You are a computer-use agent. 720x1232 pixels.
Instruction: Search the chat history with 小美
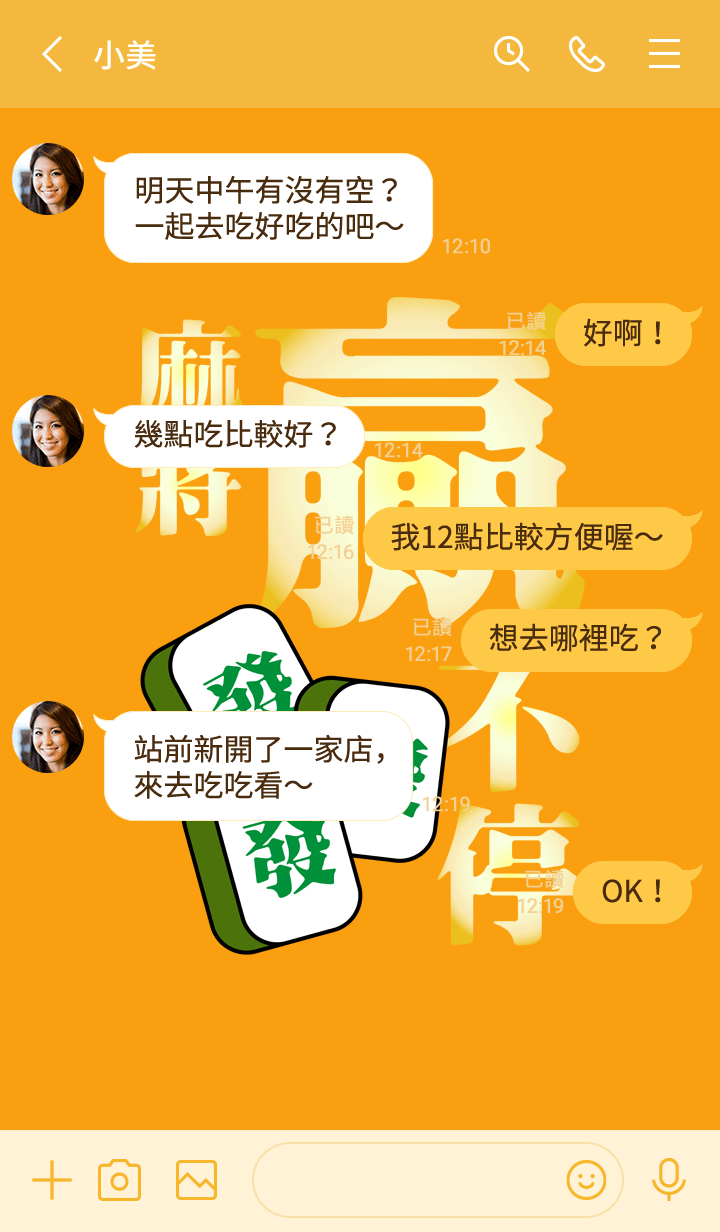tap(511, 54)
